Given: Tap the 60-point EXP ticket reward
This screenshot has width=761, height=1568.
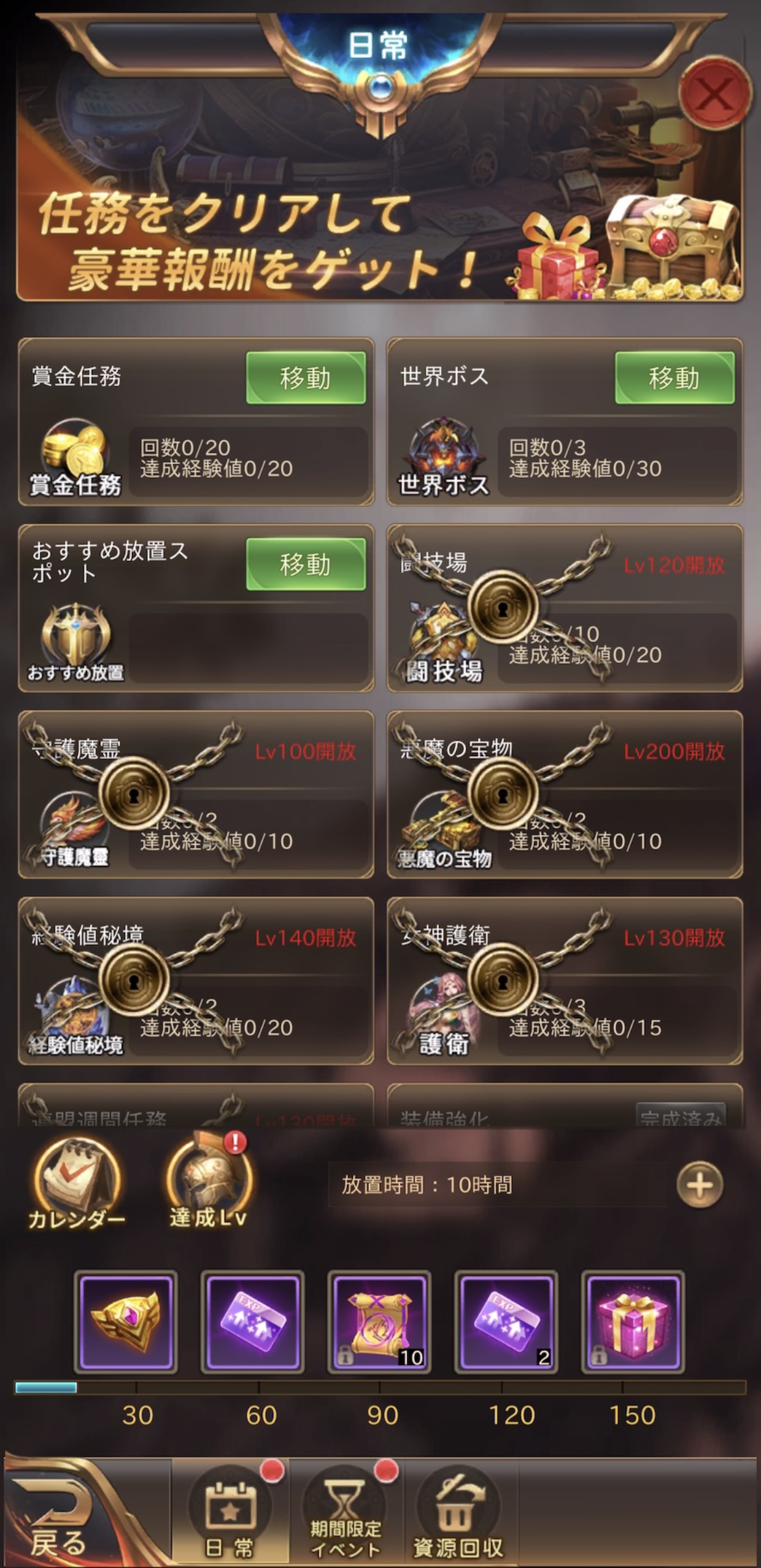Looking at the screenshot, I should (252, 1321).
